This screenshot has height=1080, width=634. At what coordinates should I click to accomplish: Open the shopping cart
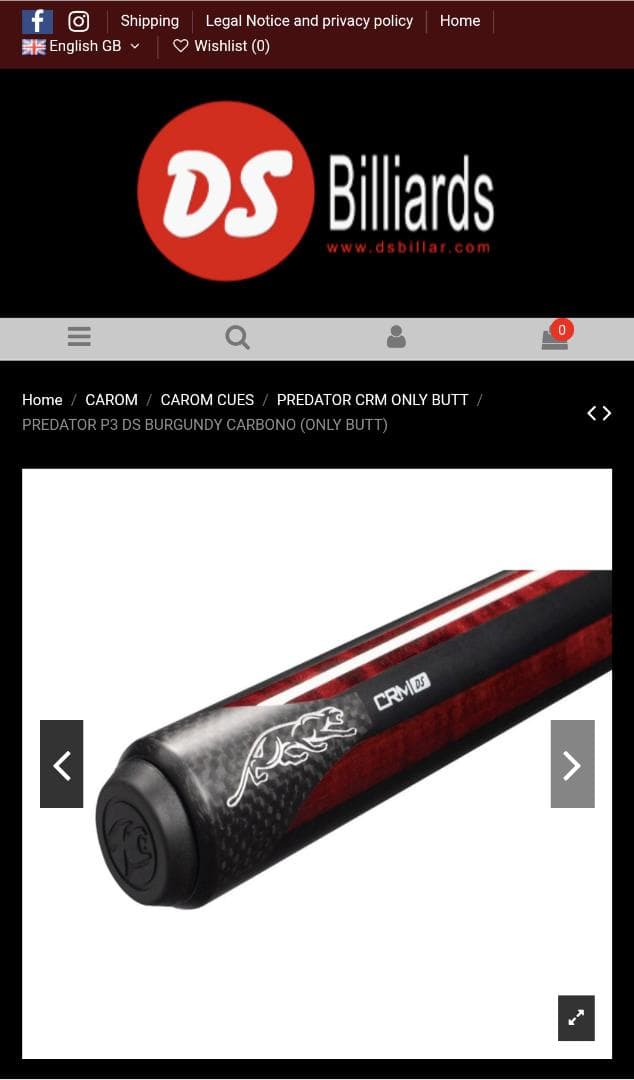tap(554, 338)
